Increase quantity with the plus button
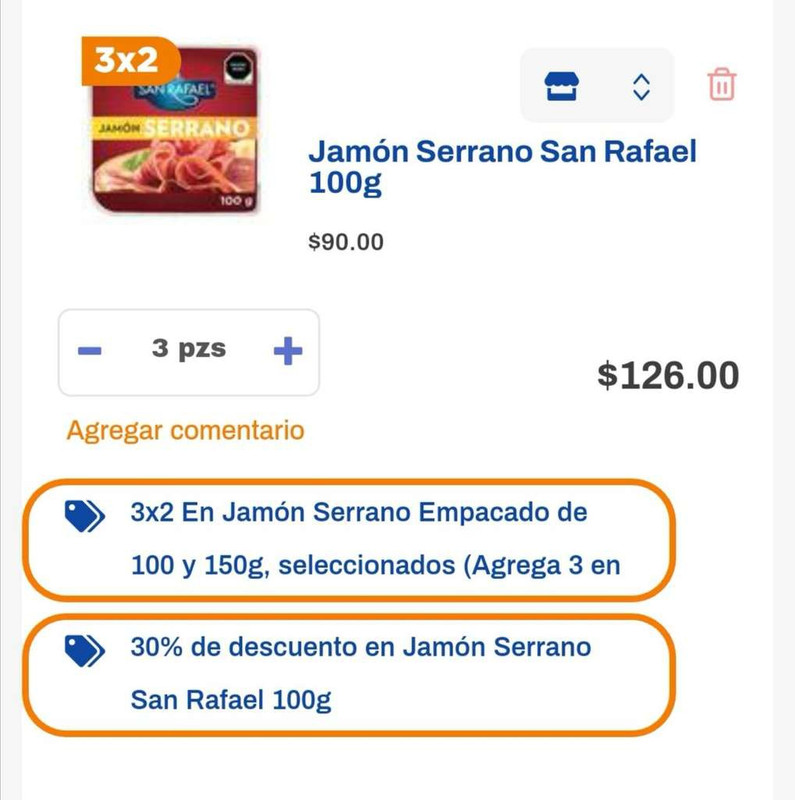This screenshot has height=800, width=795. coord(287,351)
